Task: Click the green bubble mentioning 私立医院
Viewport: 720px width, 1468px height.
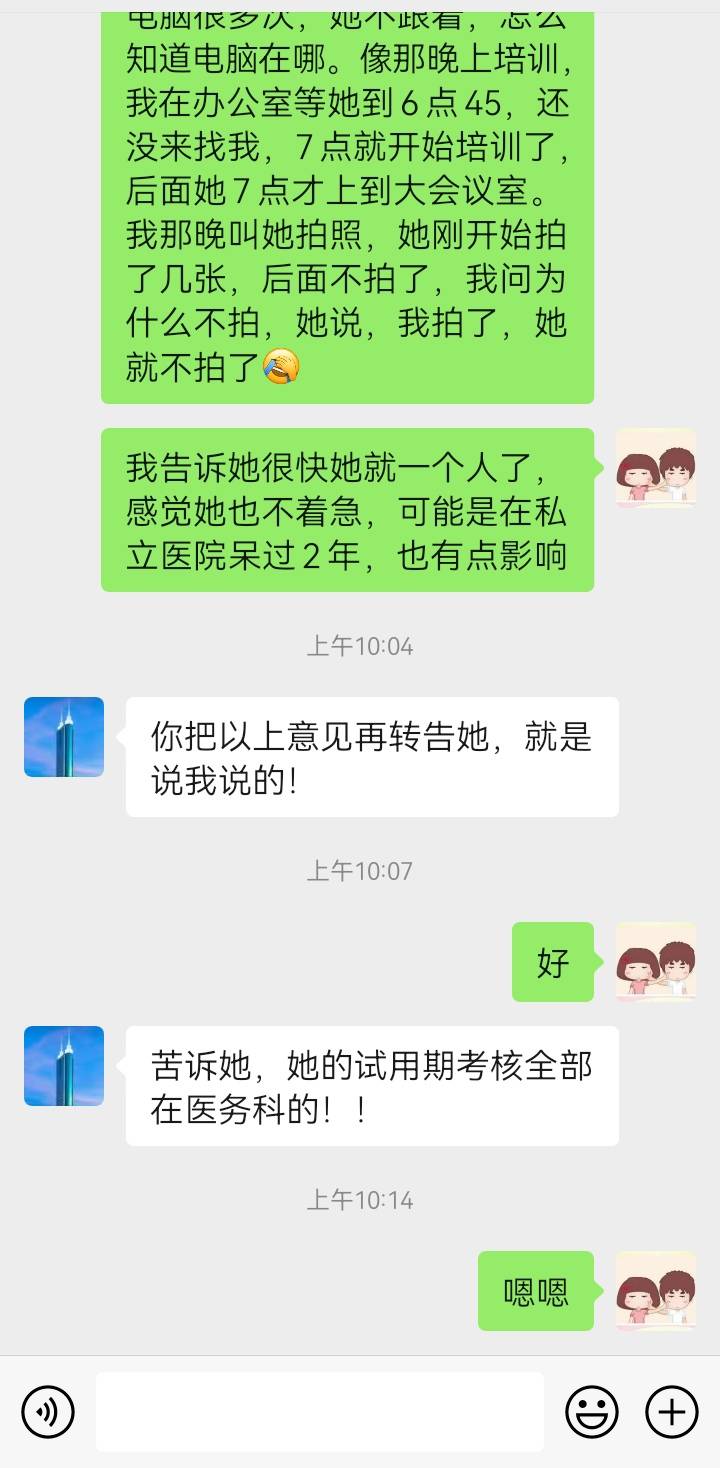Action: pos(348,512)
